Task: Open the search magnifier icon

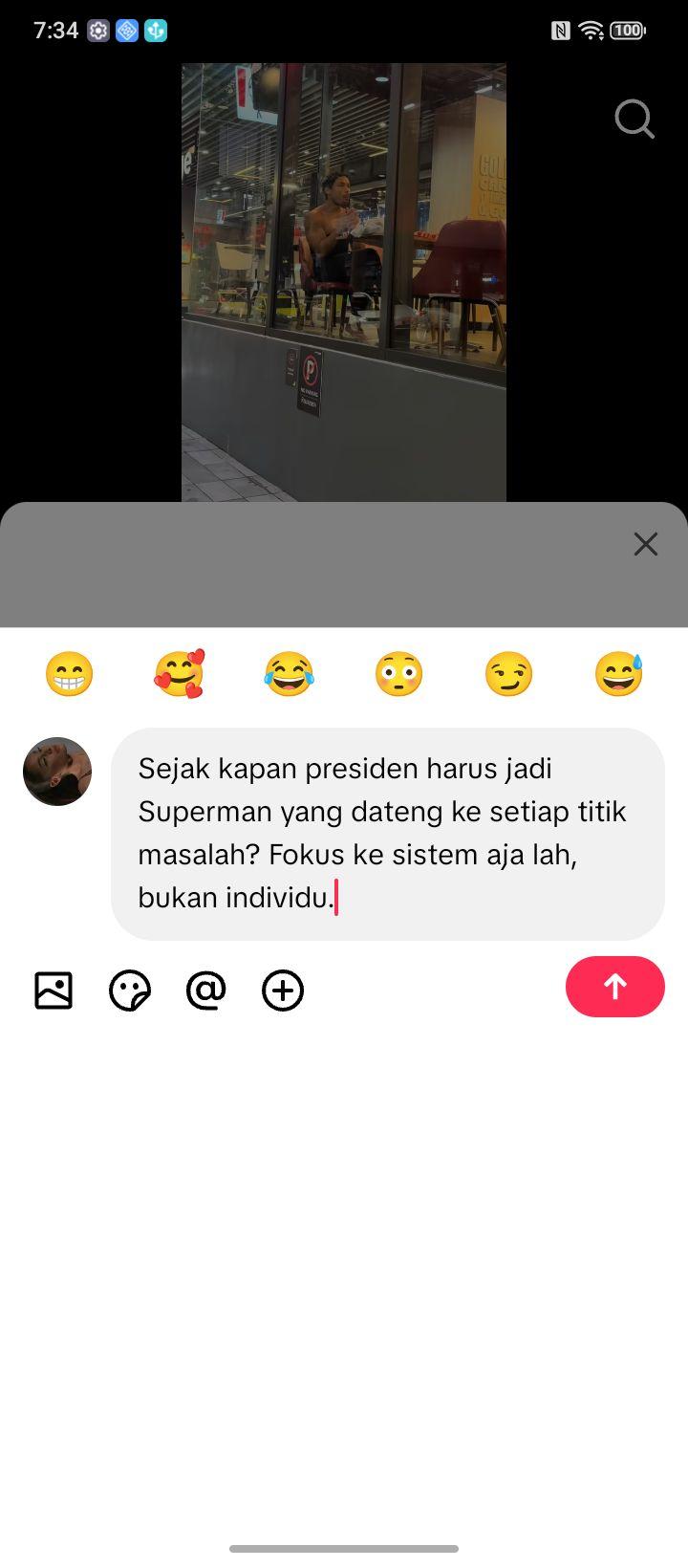Action: (x=634, y=120)
